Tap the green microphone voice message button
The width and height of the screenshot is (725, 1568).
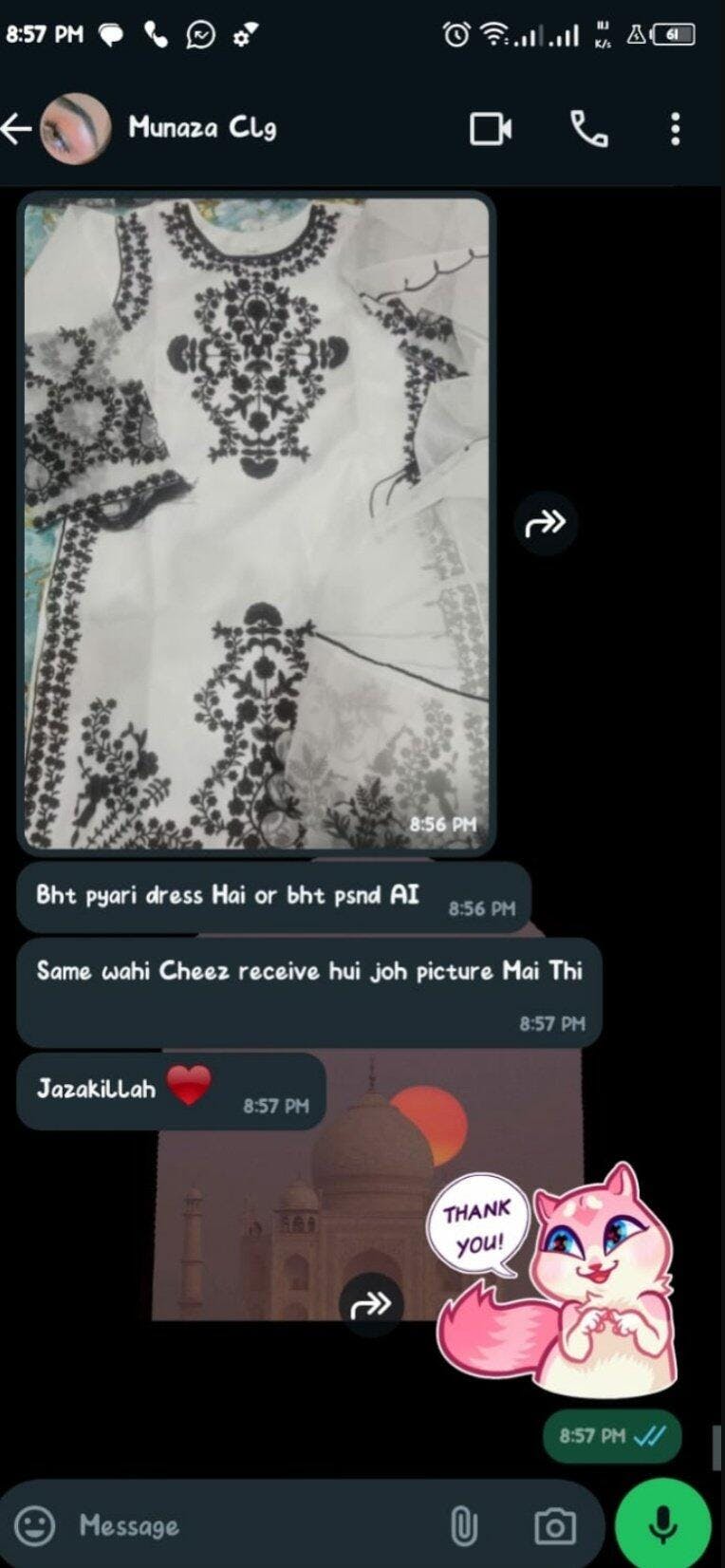click(x=662, y=1524)
